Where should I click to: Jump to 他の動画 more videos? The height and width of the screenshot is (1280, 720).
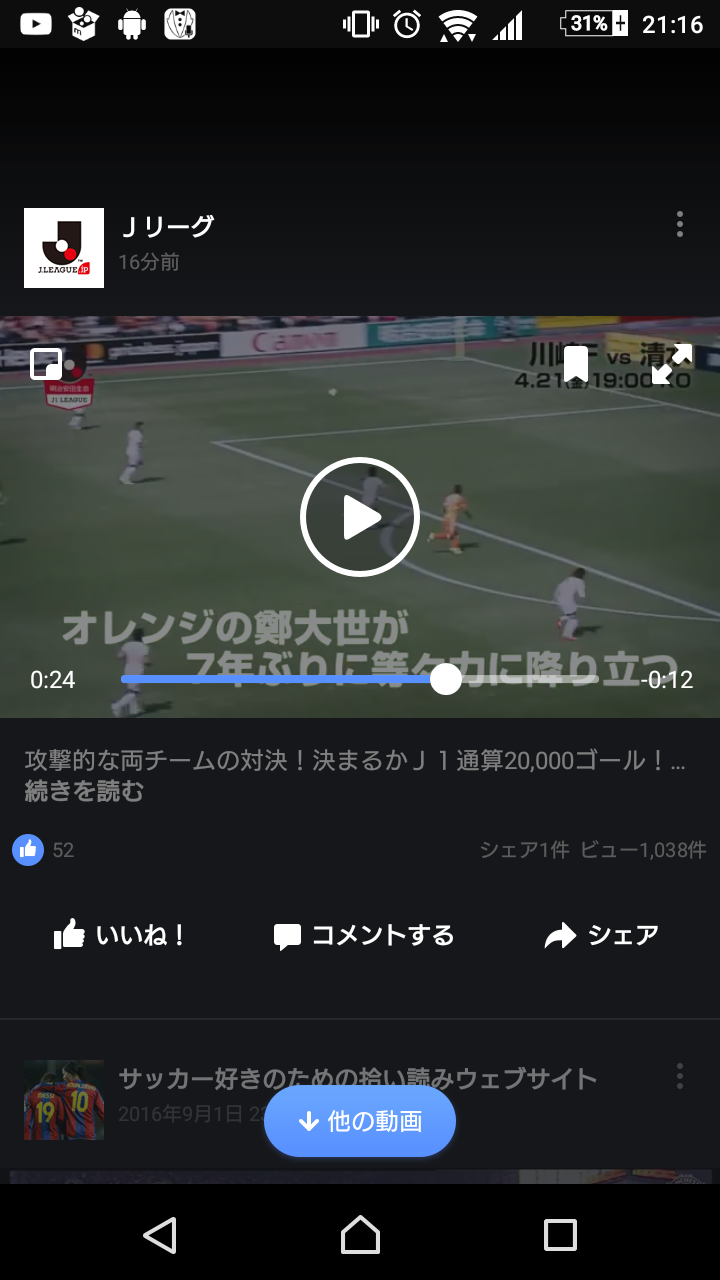[x=360, y=1121]
